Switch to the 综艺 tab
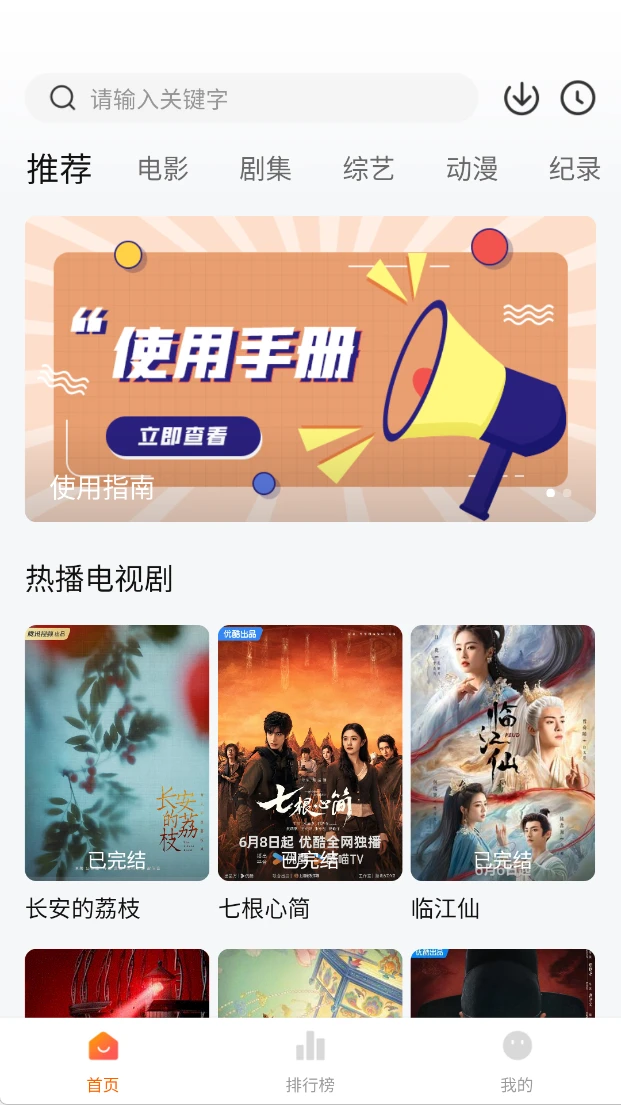The image size is (621, 1105). [x=368, y=169]
